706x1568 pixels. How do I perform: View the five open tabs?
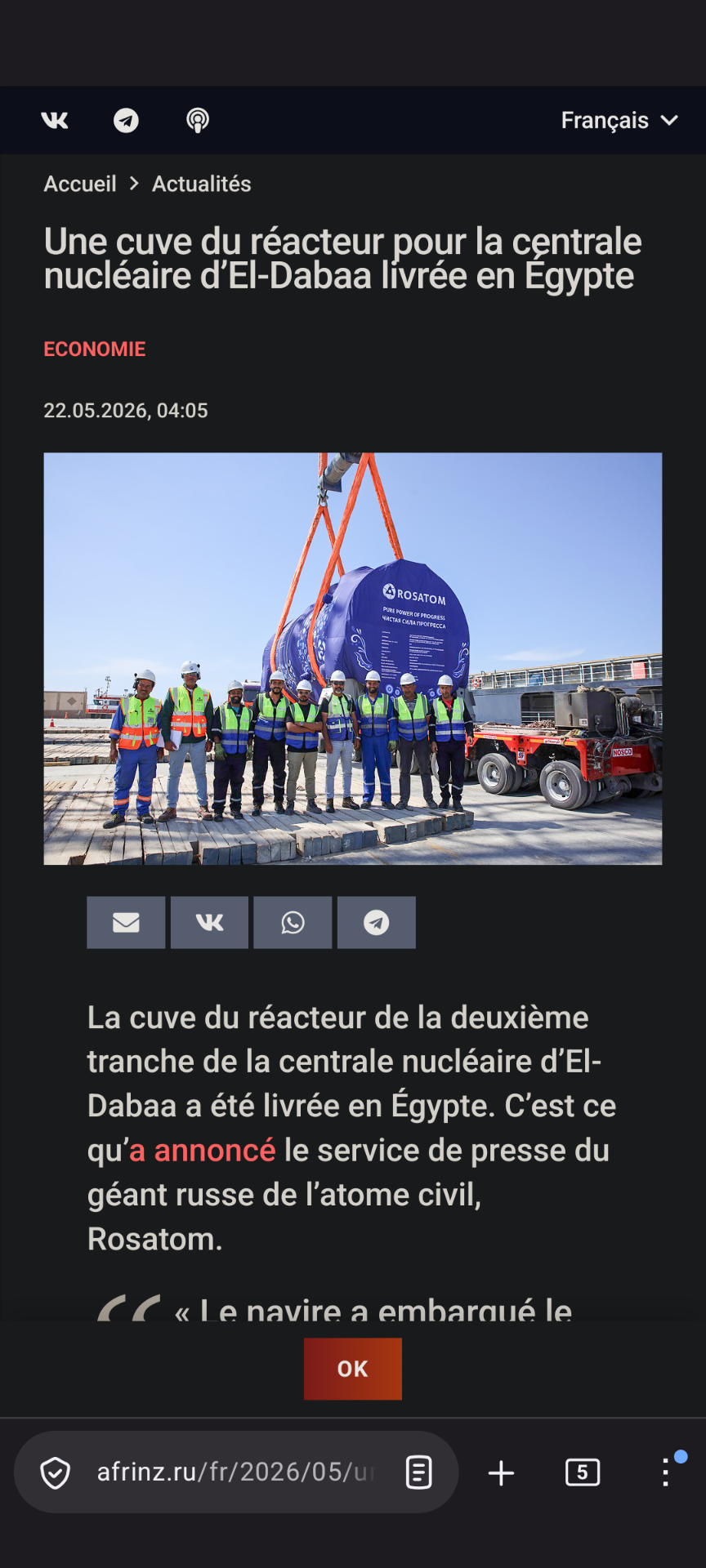(x=583, y=1472)
